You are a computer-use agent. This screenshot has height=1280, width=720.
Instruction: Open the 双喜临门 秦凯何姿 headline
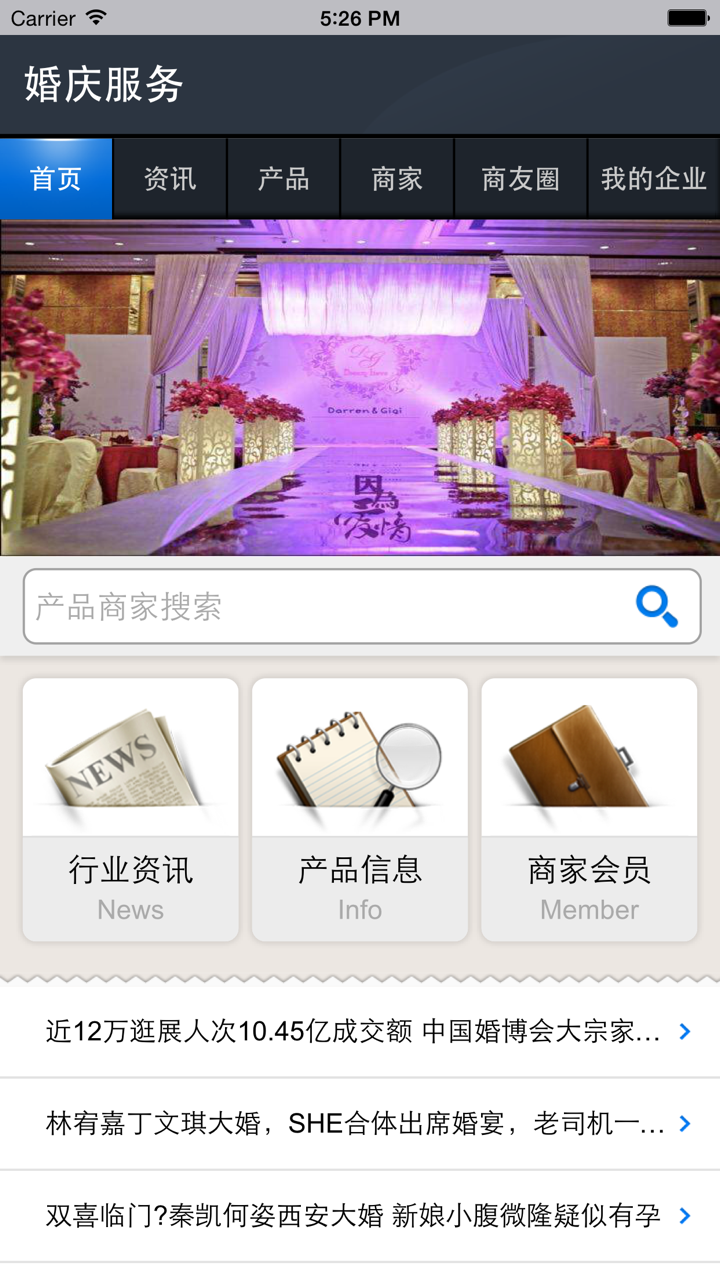point(350,1216)
